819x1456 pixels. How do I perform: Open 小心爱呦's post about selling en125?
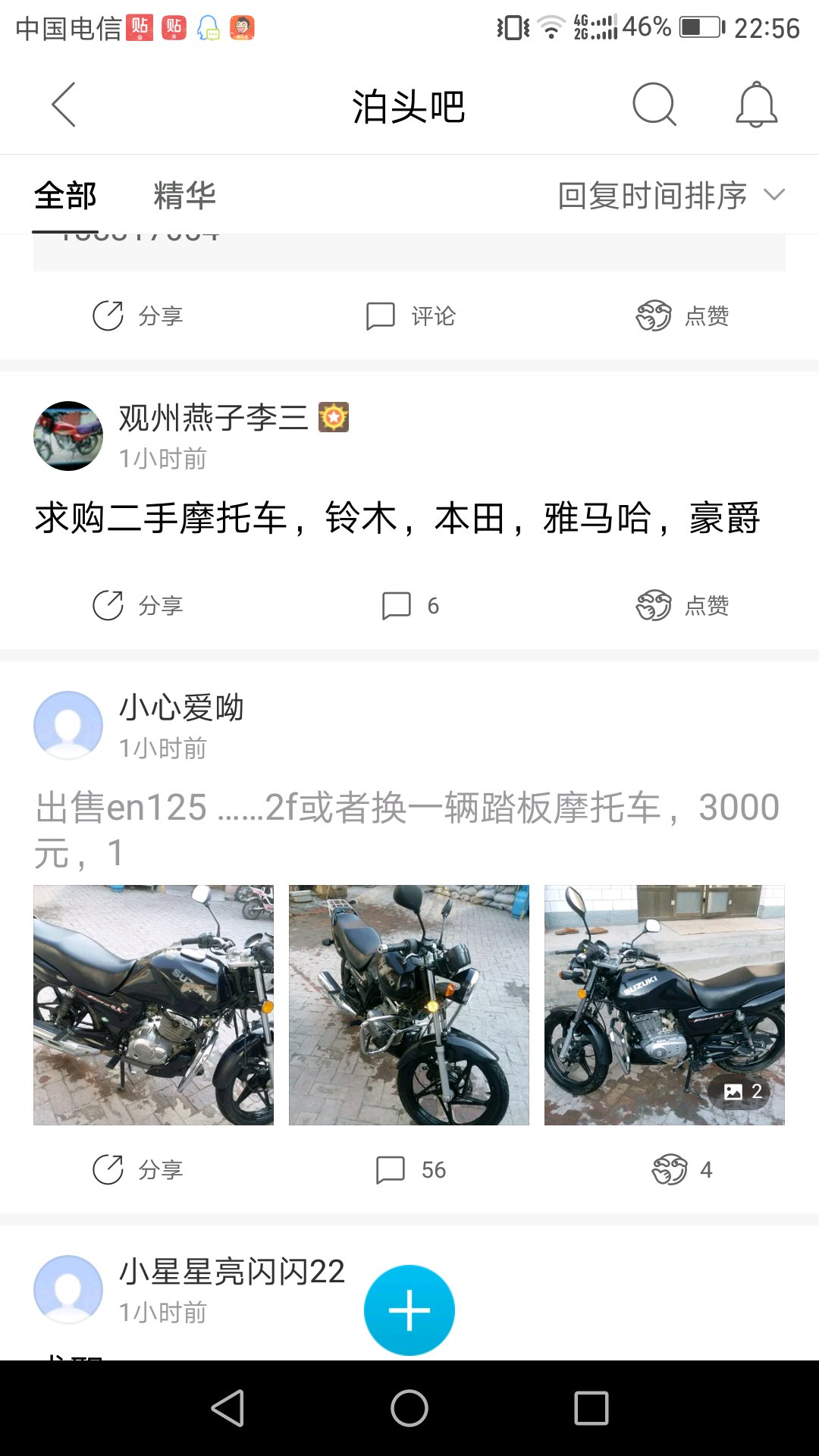click(406, 828)
